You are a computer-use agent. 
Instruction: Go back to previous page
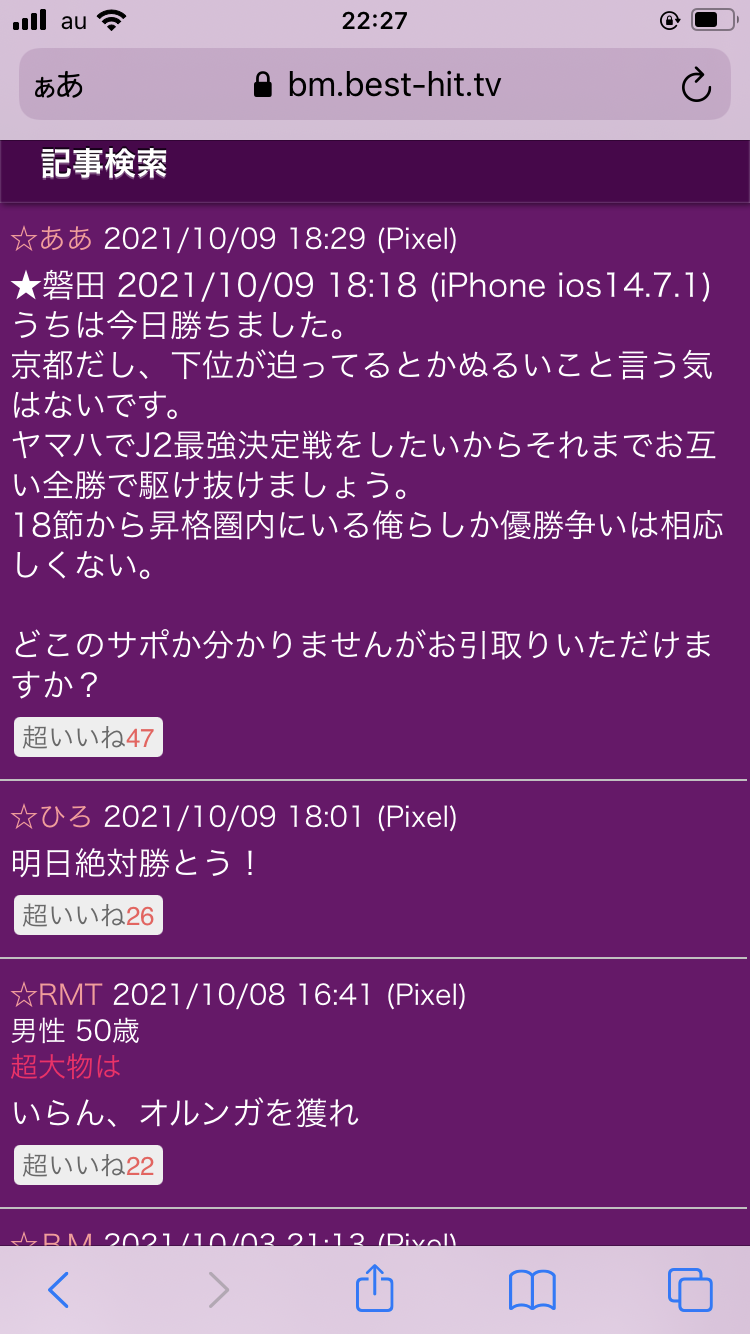point(58,1290)
